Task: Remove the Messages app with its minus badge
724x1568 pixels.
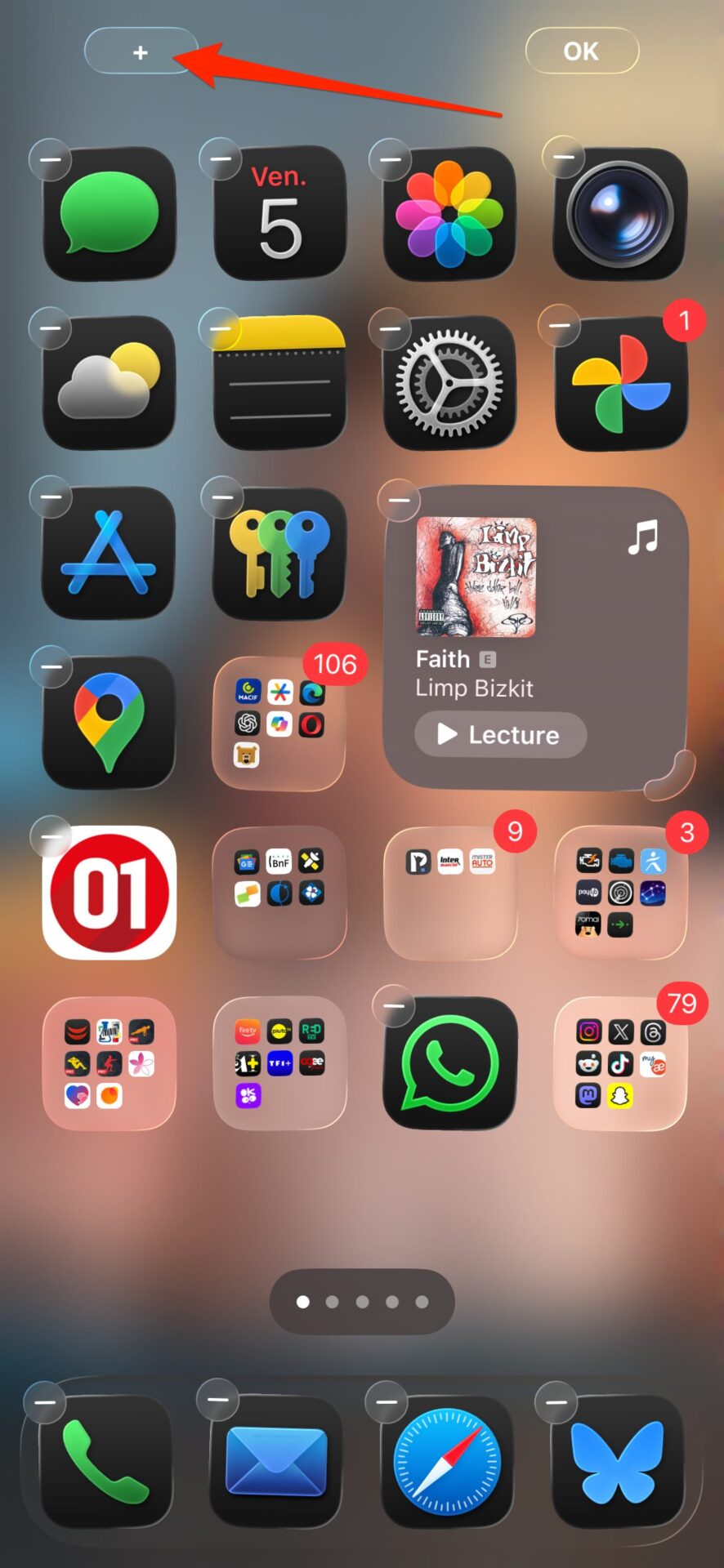Action: (x=50, y=159)
